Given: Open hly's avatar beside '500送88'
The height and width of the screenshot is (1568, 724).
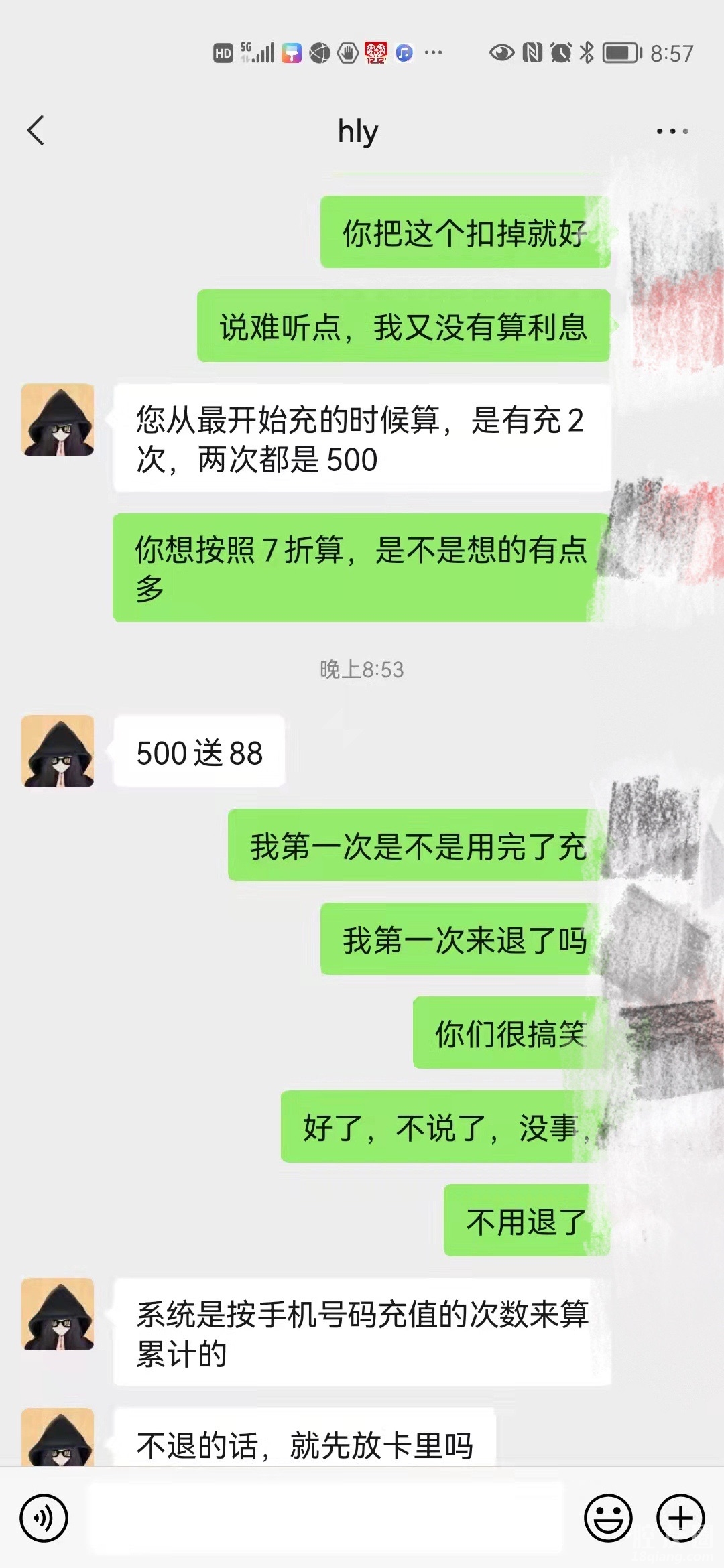Looking at the screenshot, I should (58, 751).
